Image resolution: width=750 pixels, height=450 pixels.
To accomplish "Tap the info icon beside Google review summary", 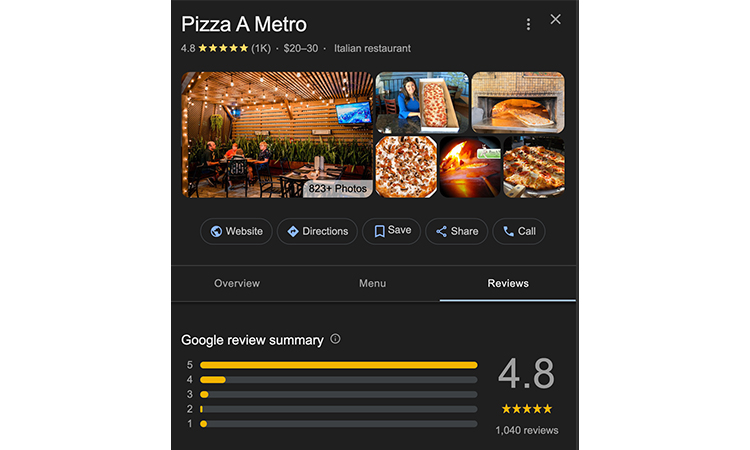I will 335,339.
